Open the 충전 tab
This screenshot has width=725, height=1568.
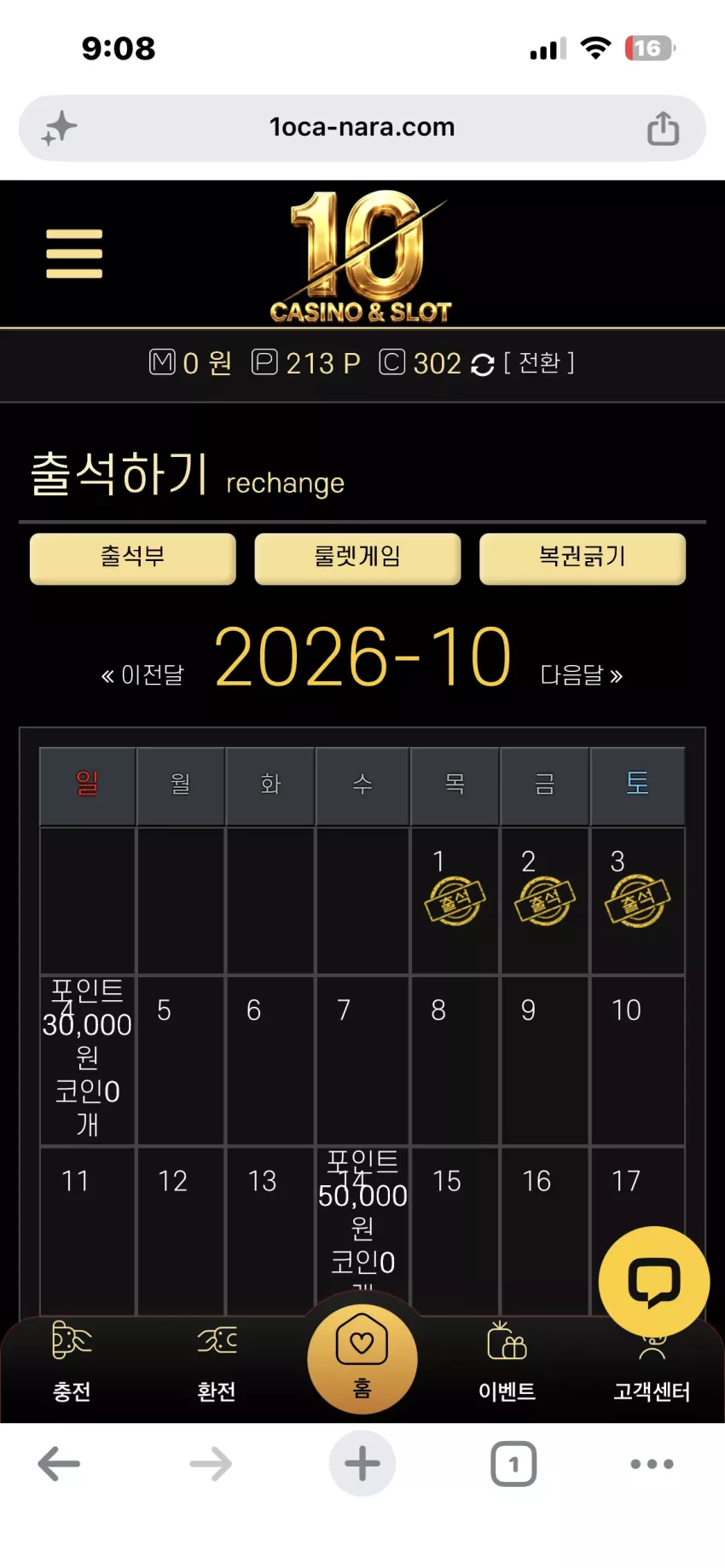point(72,1362)
